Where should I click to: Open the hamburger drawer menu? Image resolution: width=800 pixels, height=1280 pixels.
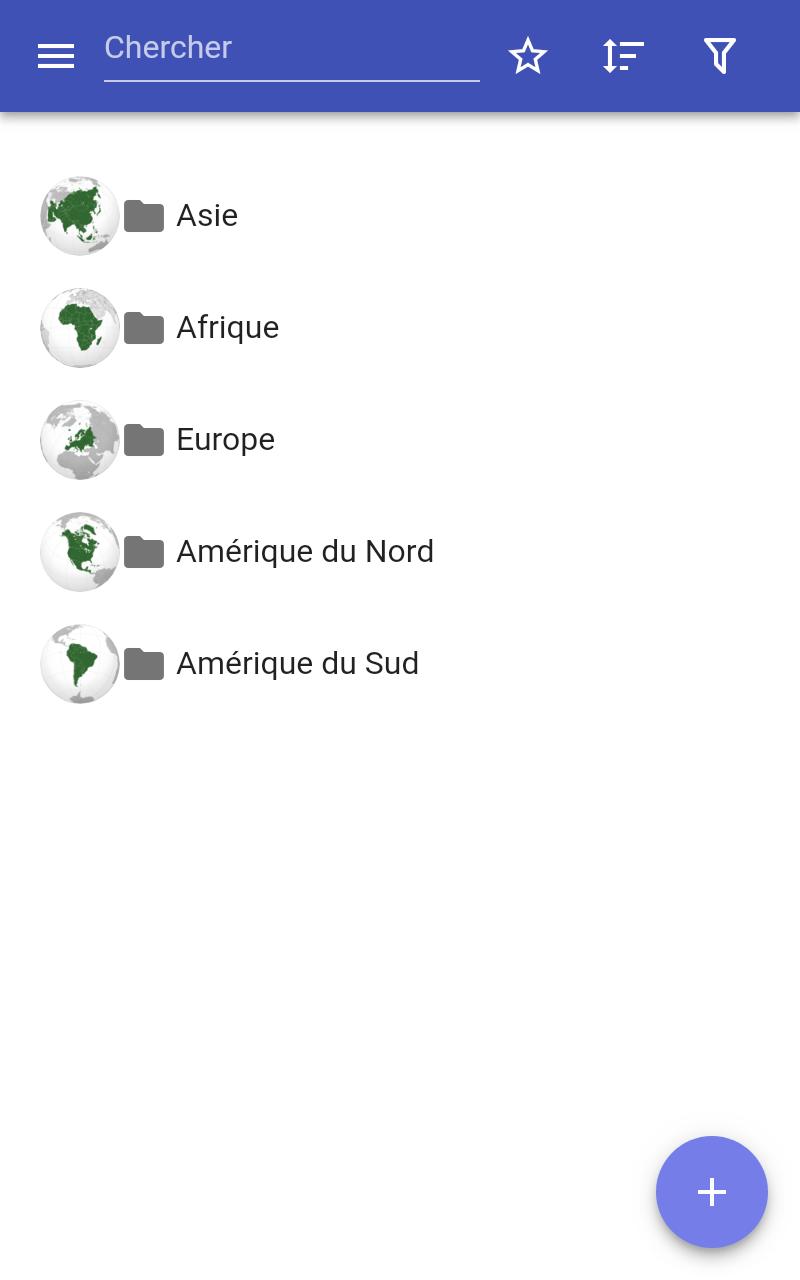[x=56, y=56]
